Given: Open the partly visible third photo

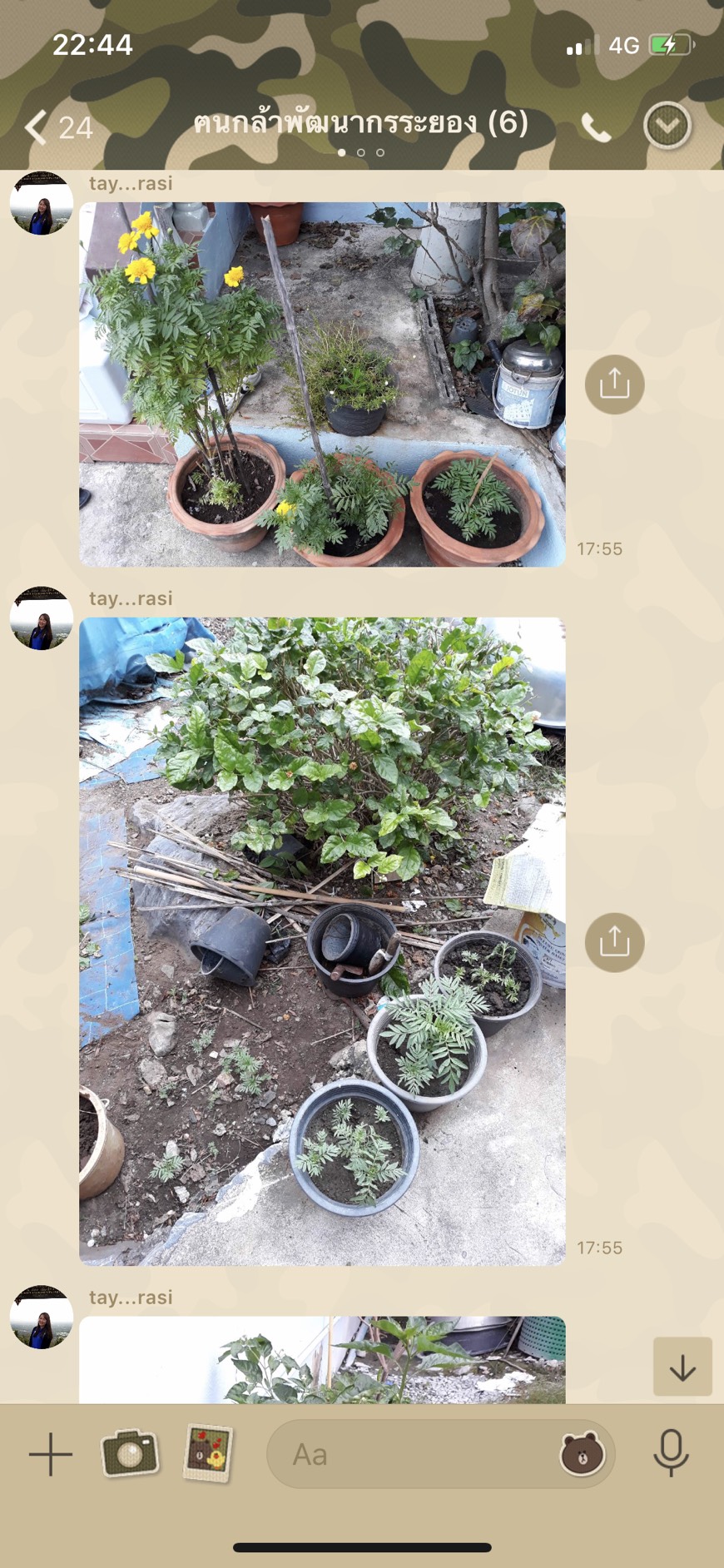Looking at the screenshot, I should point(322,1359).
